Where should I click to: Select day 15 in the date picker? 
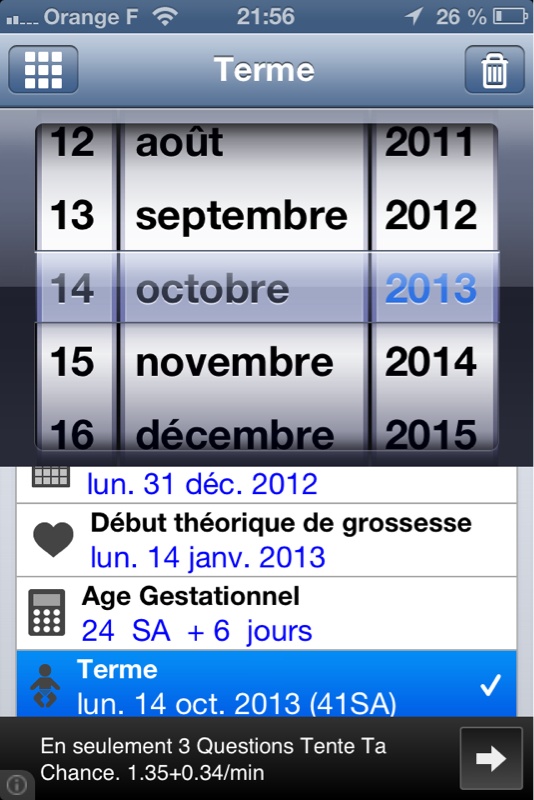(x=72, y=362)
